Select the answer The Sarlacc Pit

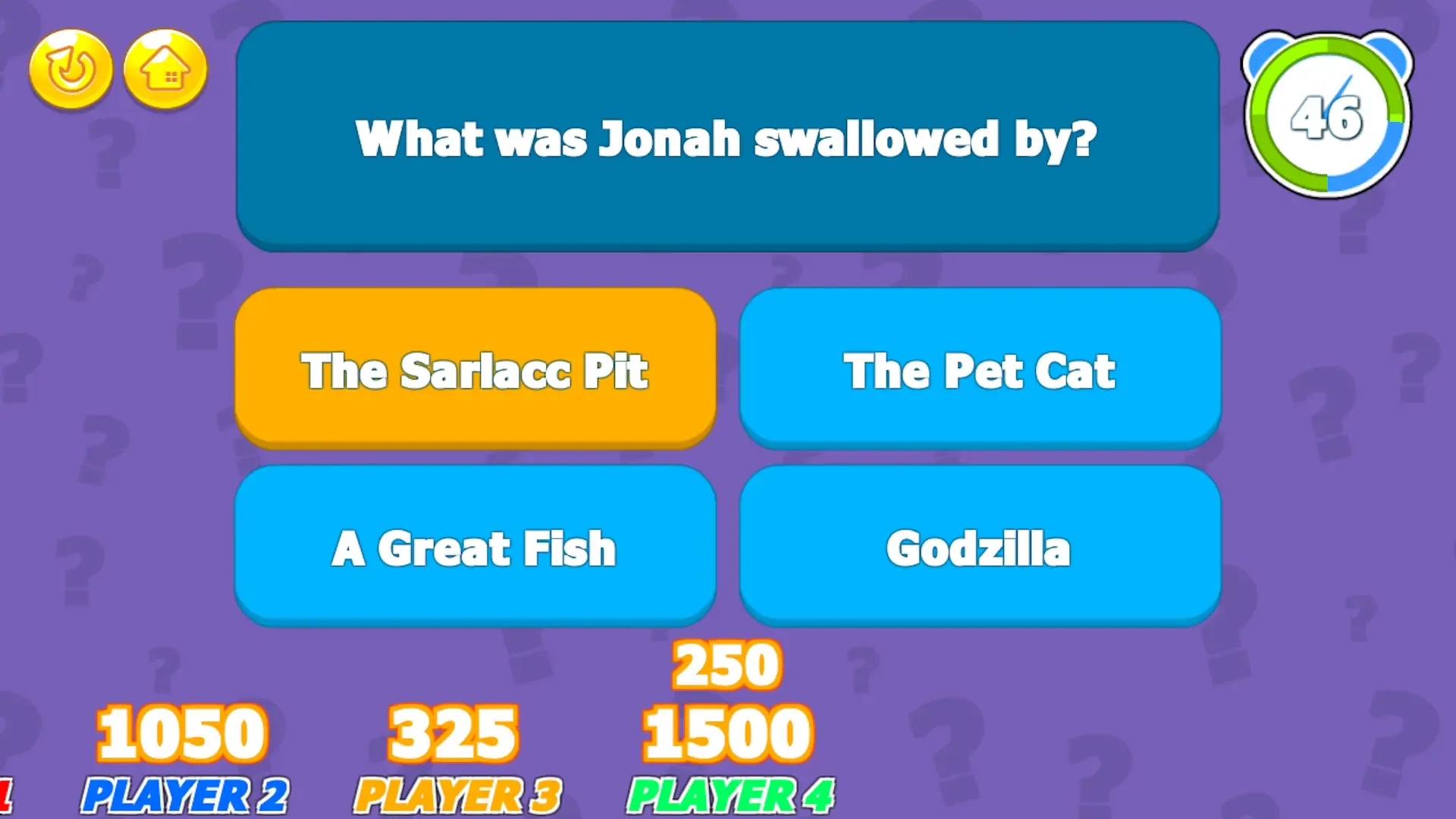pos(475,369)
